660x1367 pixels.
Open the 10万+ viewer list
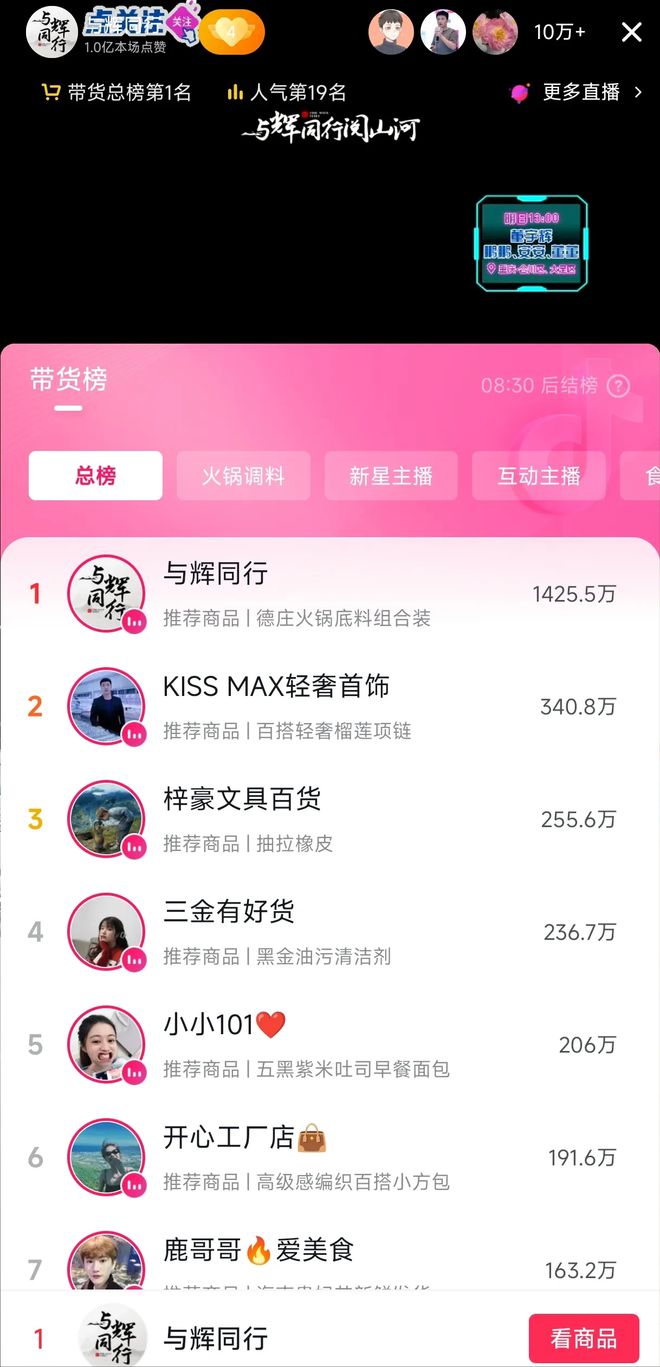point(560,32)
